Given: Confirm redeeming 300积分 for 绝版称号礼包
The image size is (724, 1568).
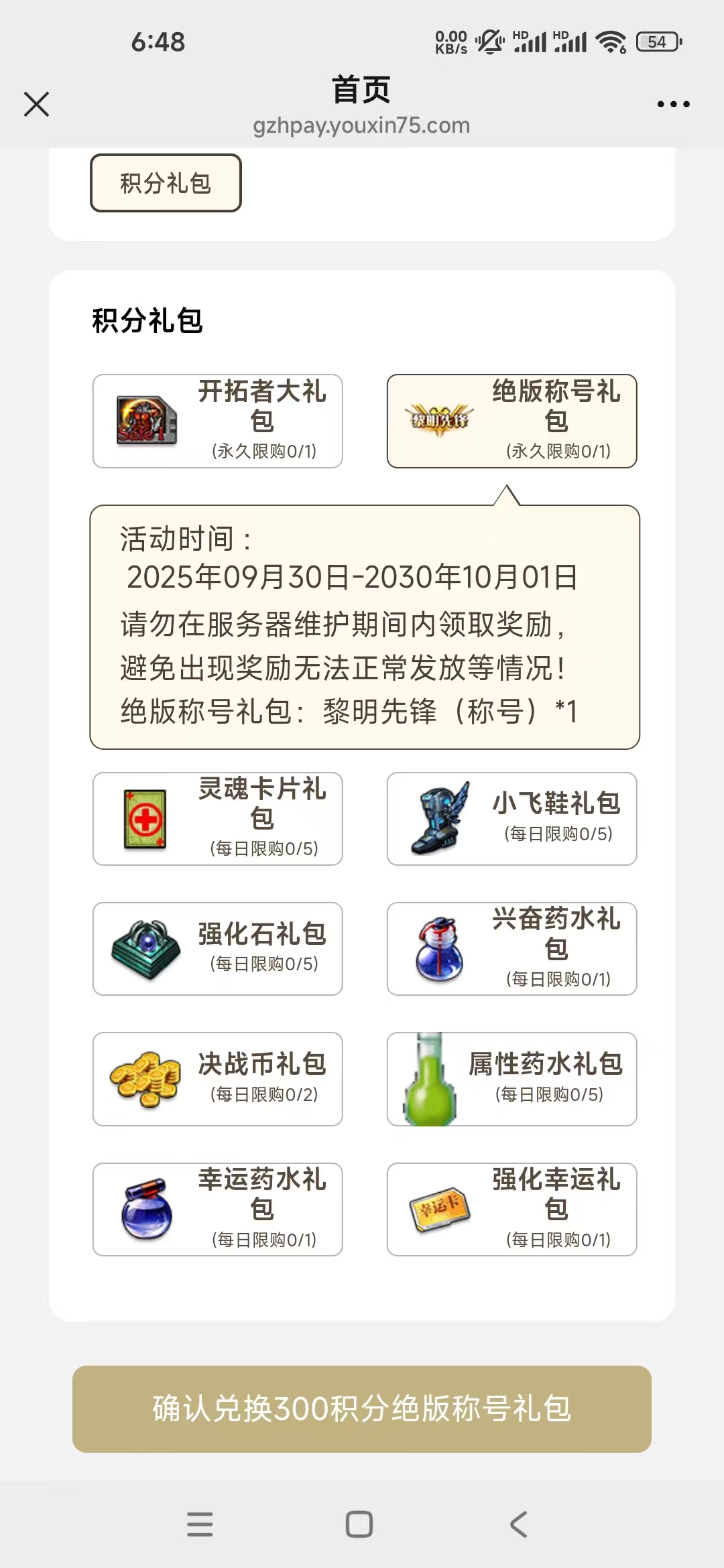Looking at the screenshot, I should (x=362, y=1409).
